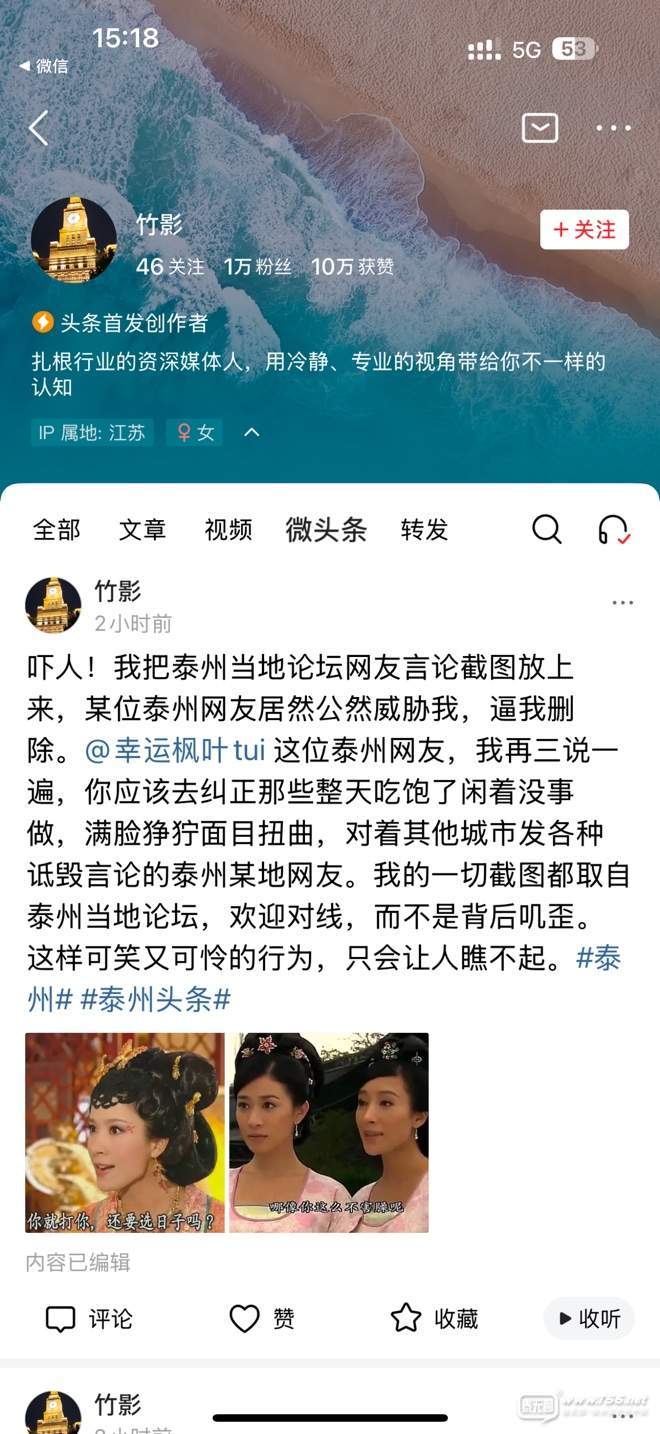Tap 收听 to listen to the post
Viewport: 660px width, 1434px height.
click(x=590, y=1318)
